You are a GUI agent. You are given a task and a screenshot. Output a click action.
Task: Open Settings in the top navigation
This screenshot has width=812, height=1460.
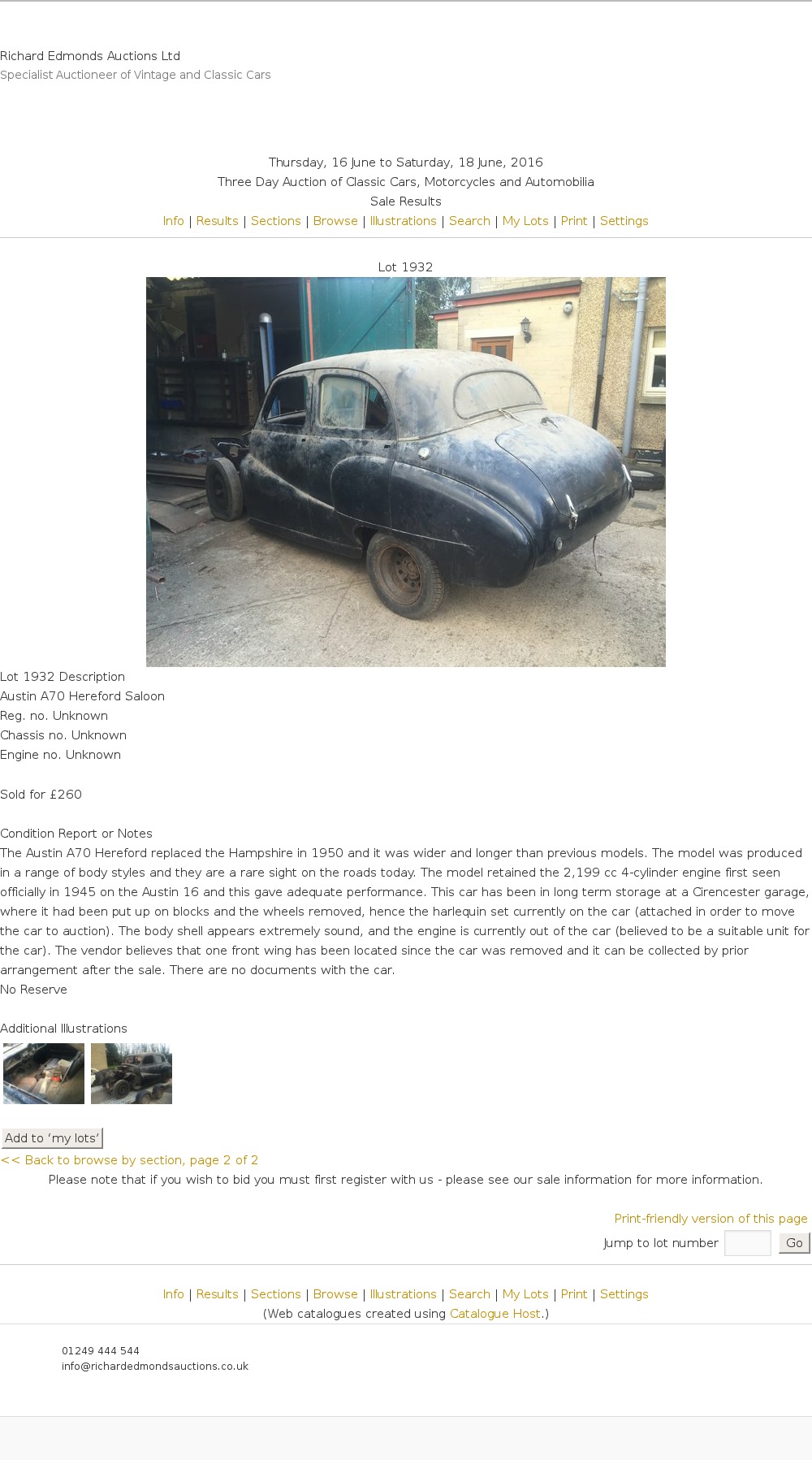pyautogui.click(x=624, y=221)
